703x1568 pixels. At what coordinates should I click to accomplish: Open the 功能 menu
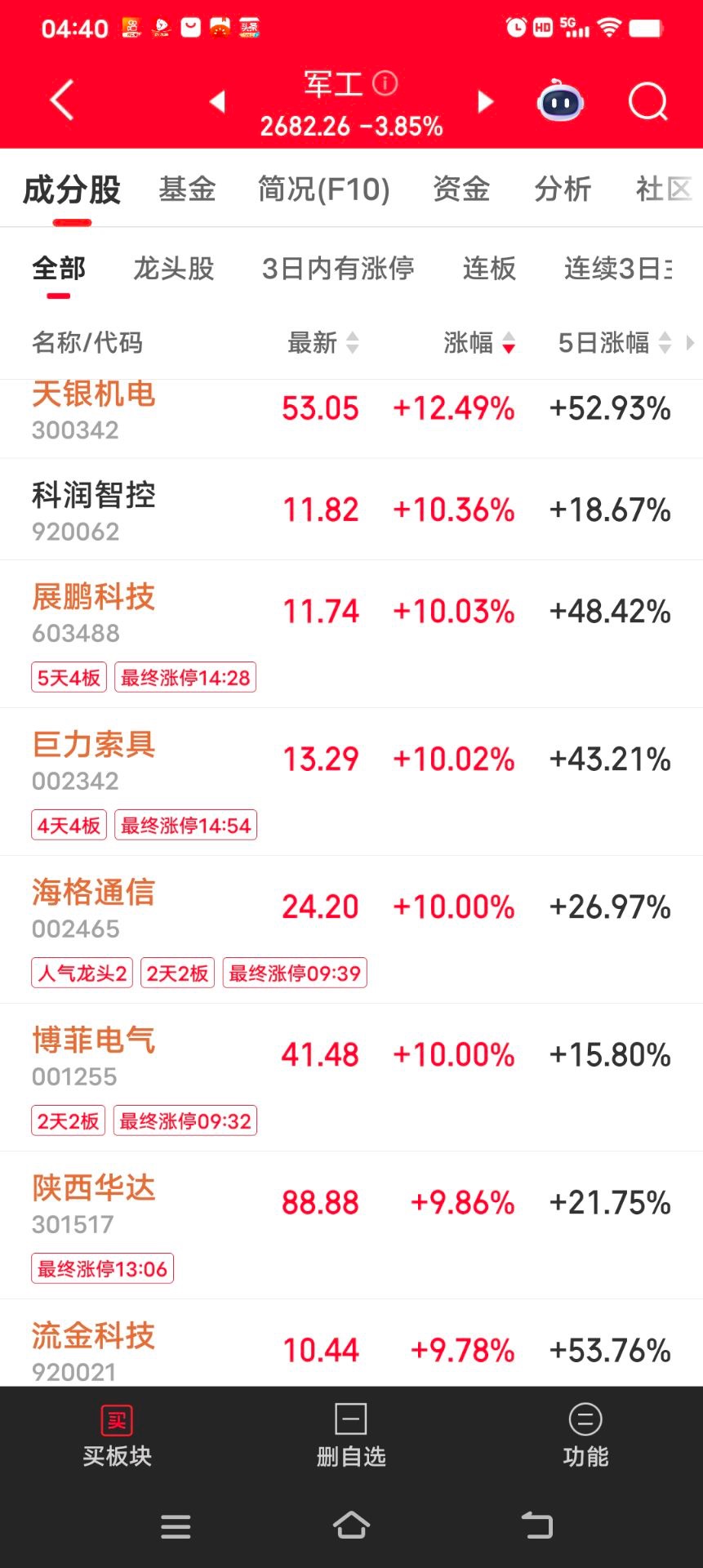click(585, 1437)
